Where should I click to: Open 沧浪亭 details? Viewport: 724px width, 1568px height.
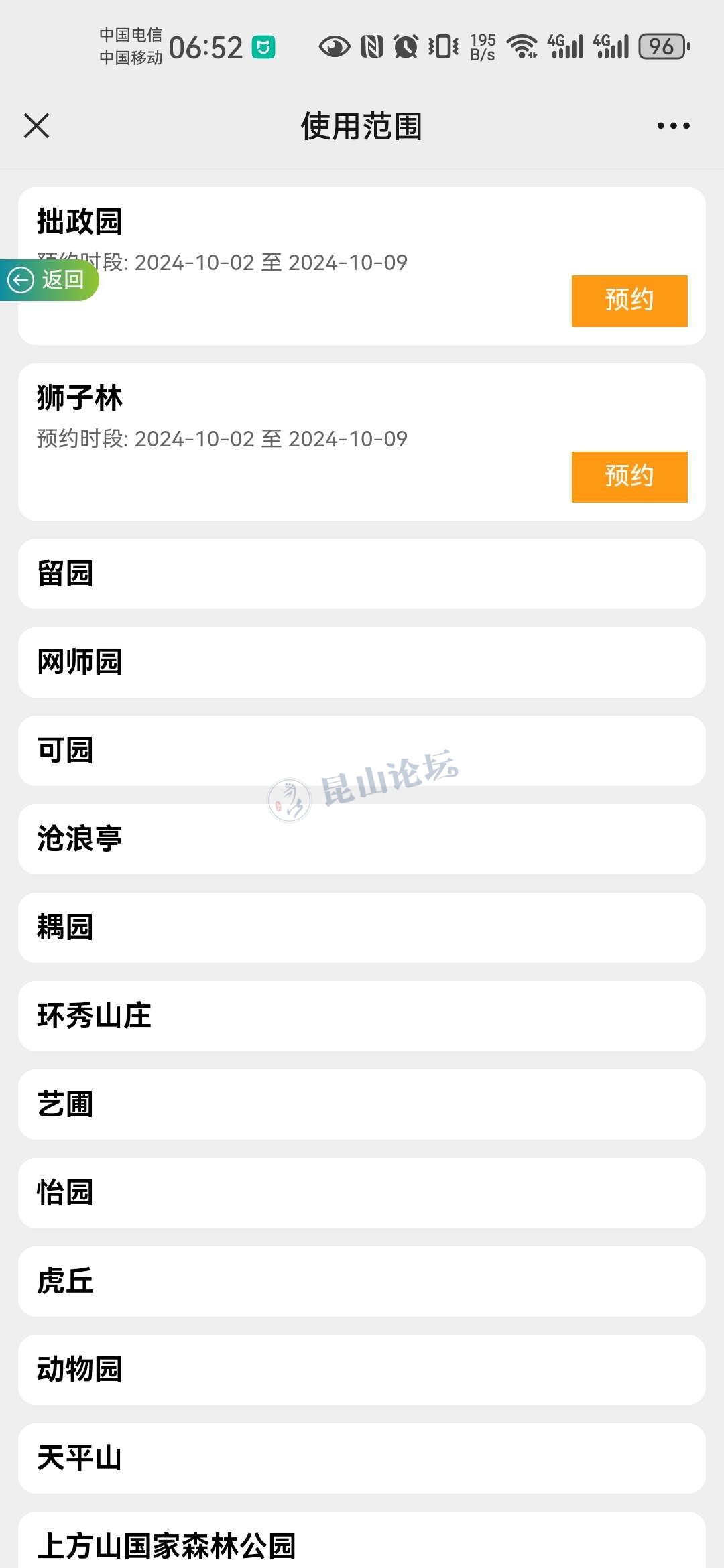[x=362, y=839]
